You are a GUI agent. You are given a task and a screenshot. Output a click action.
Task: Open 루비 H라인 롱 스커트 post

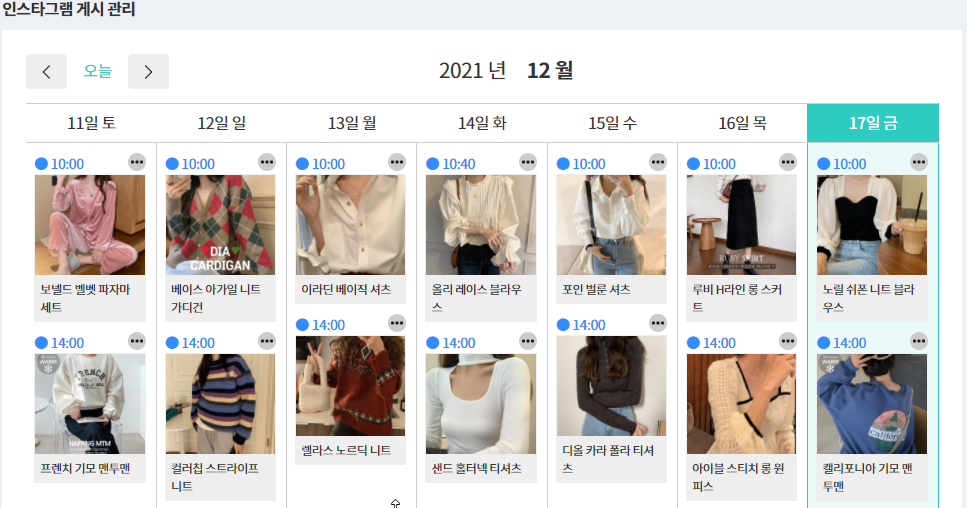click(x=741, y=225)
